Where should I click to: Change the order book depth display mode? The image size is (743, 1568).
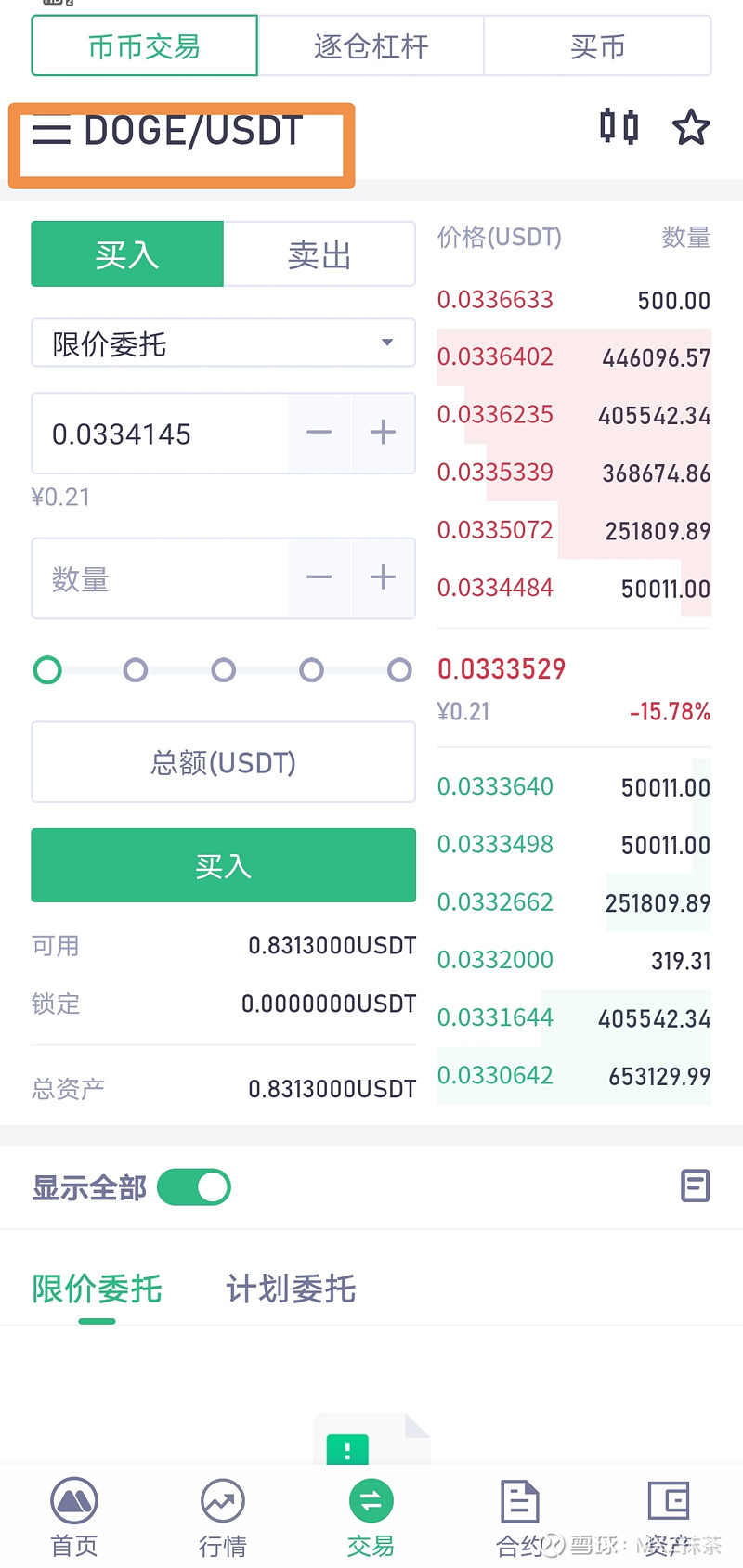pos(695,1186)
